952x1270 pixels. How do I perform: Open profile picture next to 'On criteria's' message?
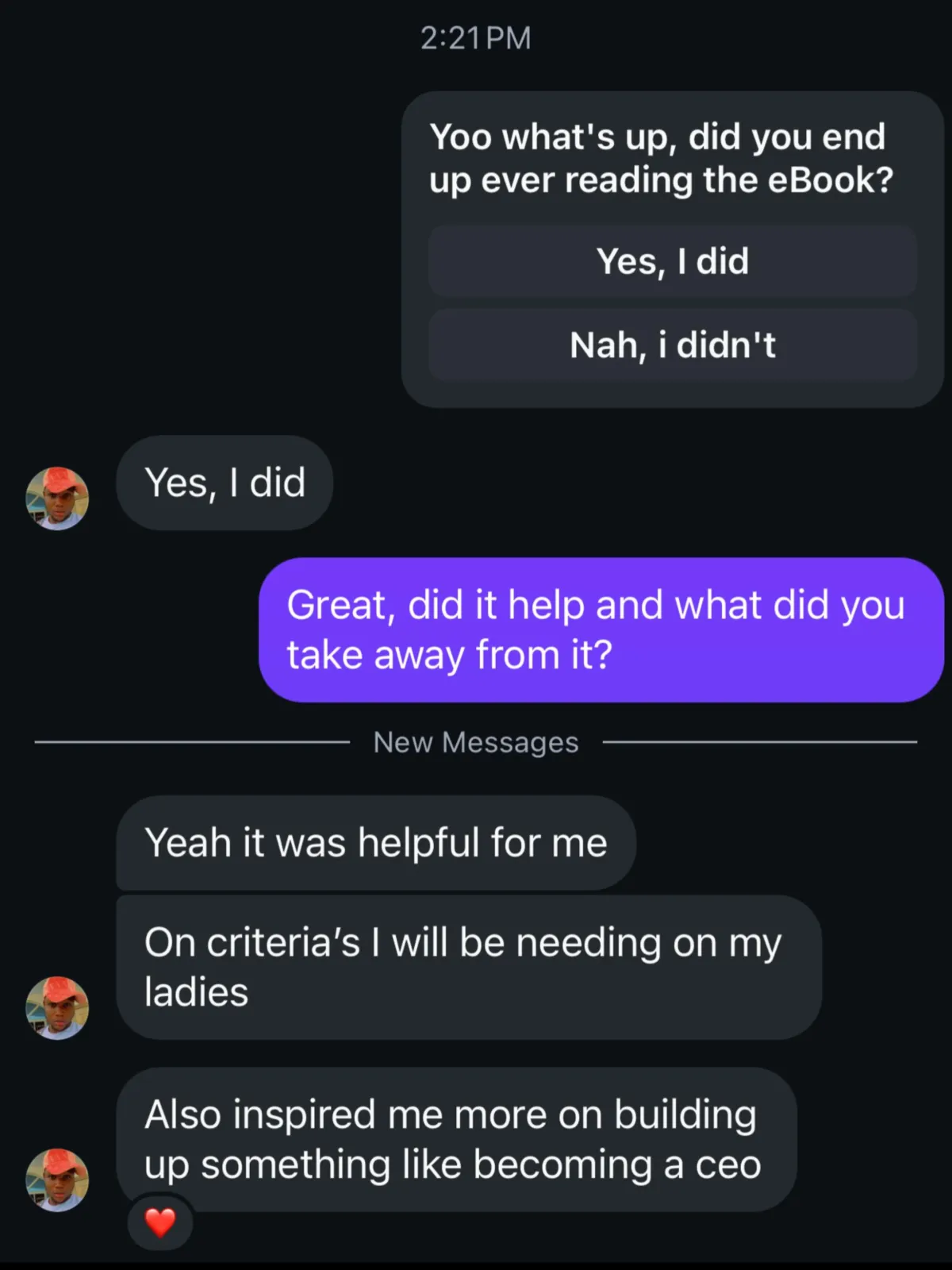coord(57,1007)
